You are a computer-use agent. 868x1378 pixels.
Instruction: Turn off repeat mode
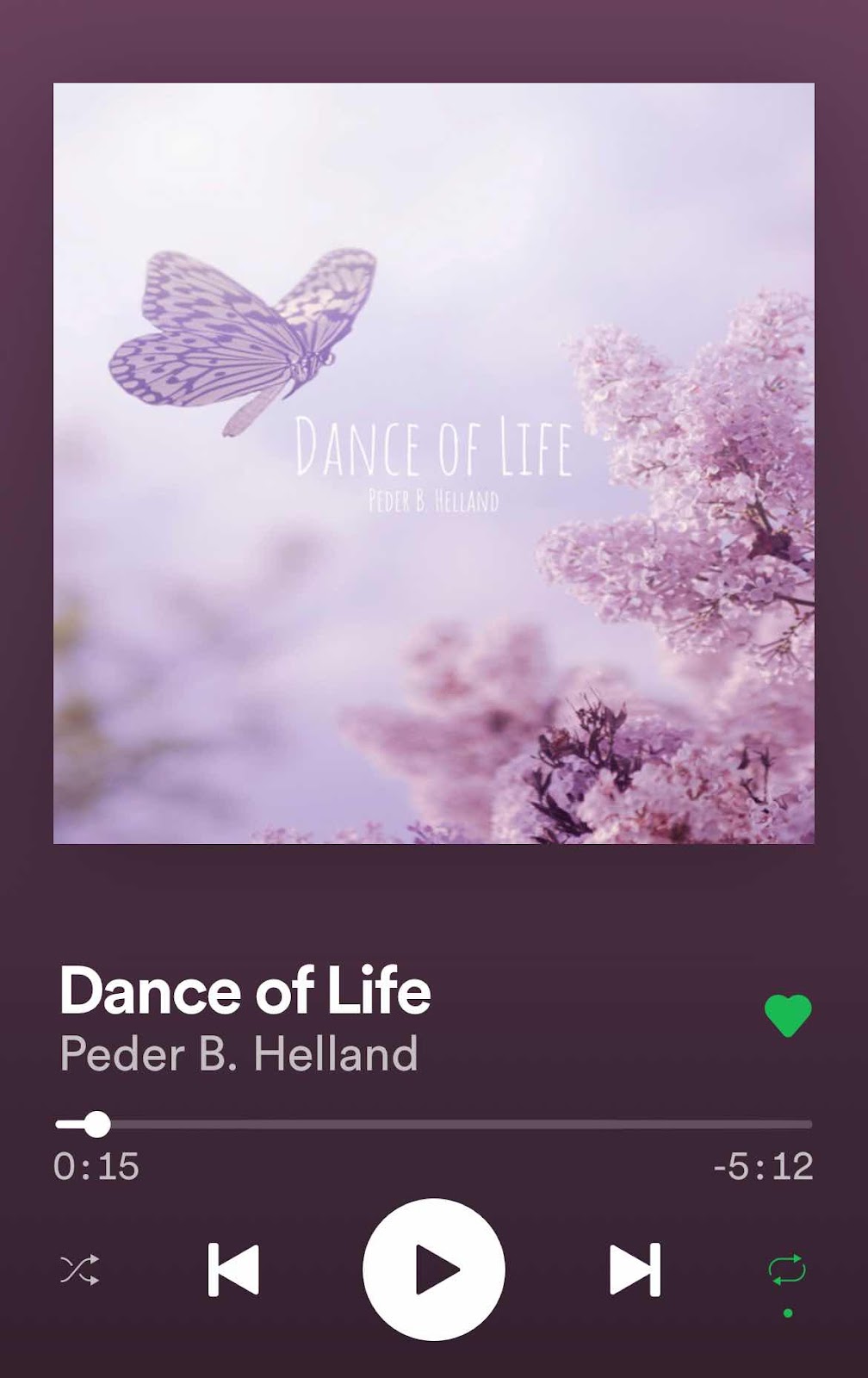point(786,1269)
